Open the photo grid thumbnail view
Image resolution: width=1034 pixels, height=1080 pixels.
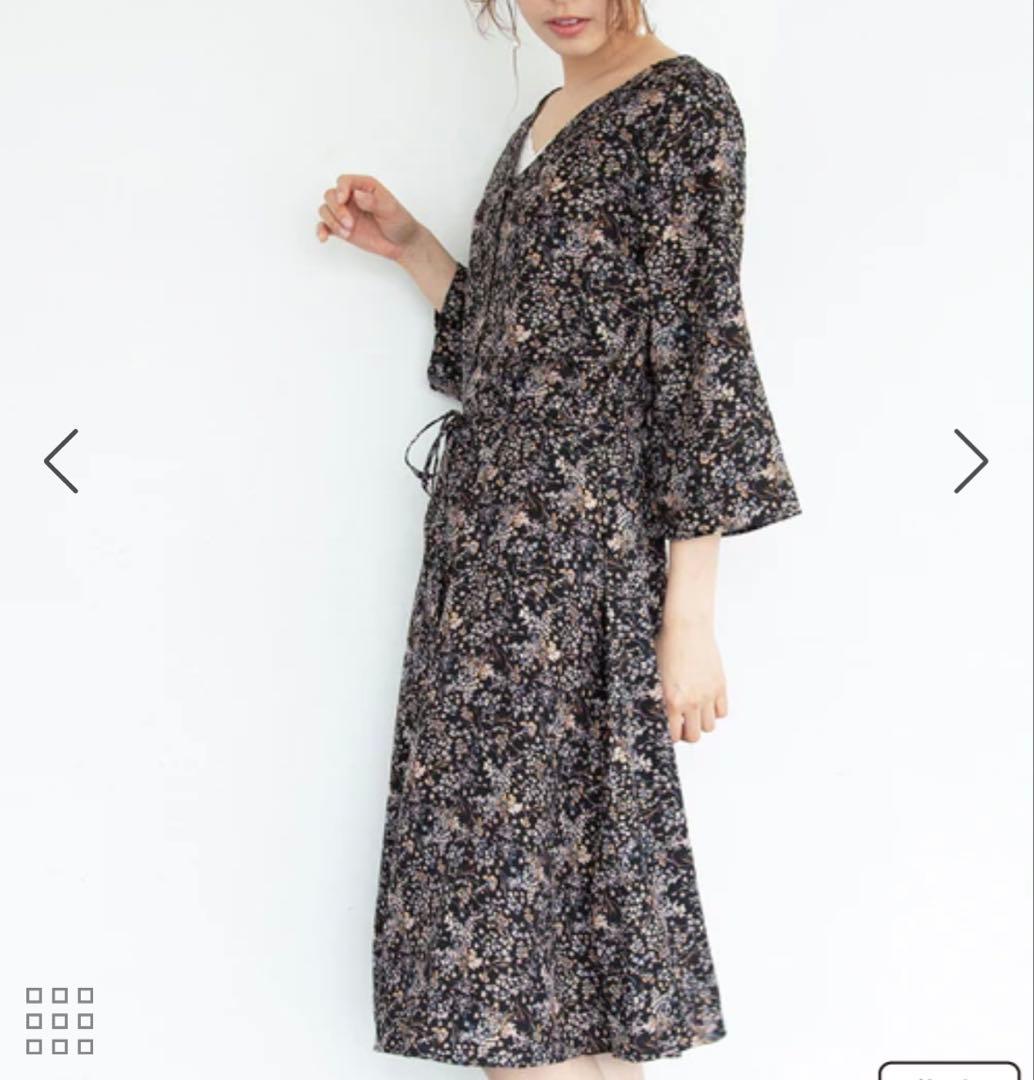60,1021
